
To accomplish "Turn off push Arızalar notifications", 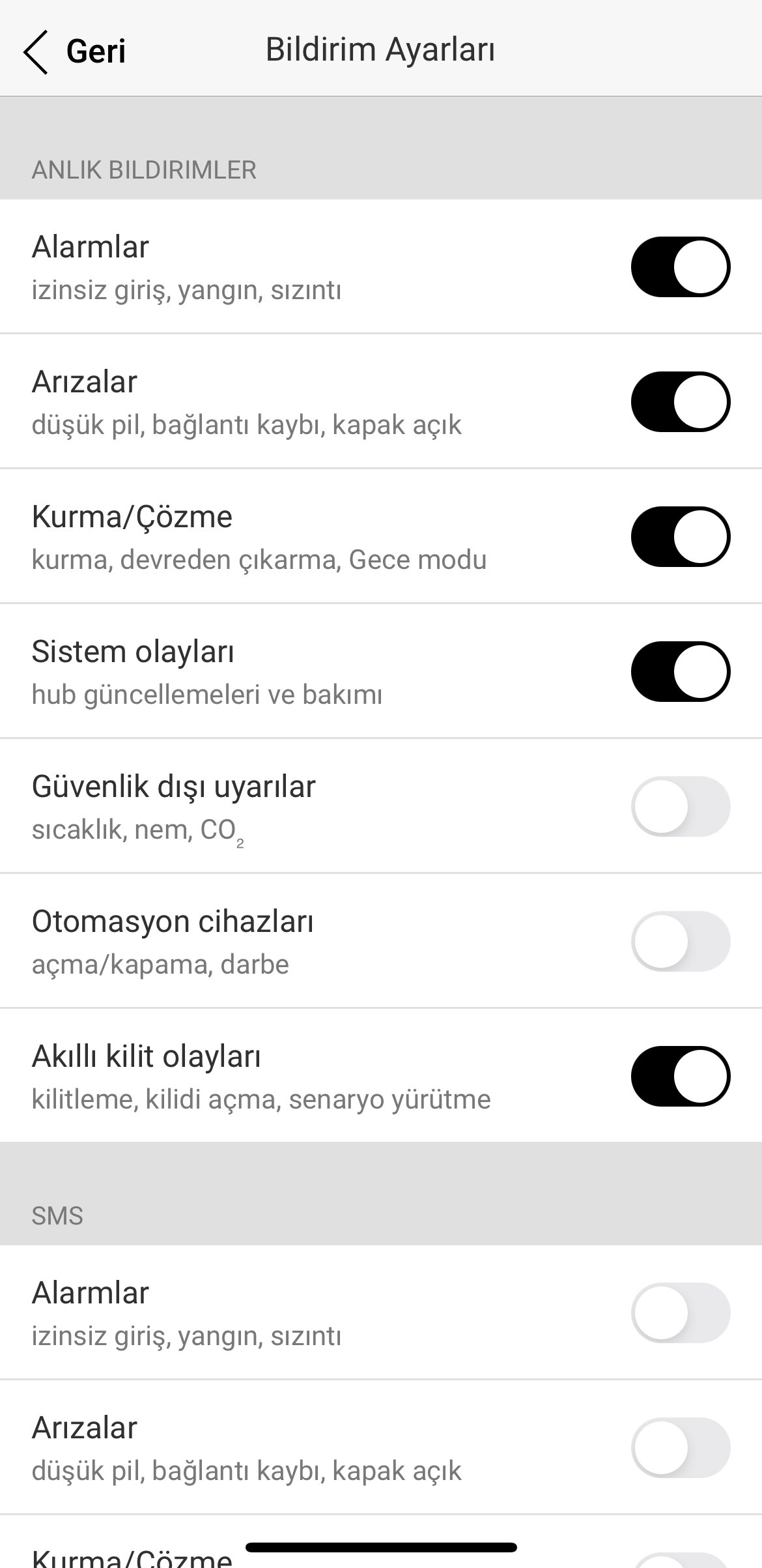I will [x=680, y=401].
